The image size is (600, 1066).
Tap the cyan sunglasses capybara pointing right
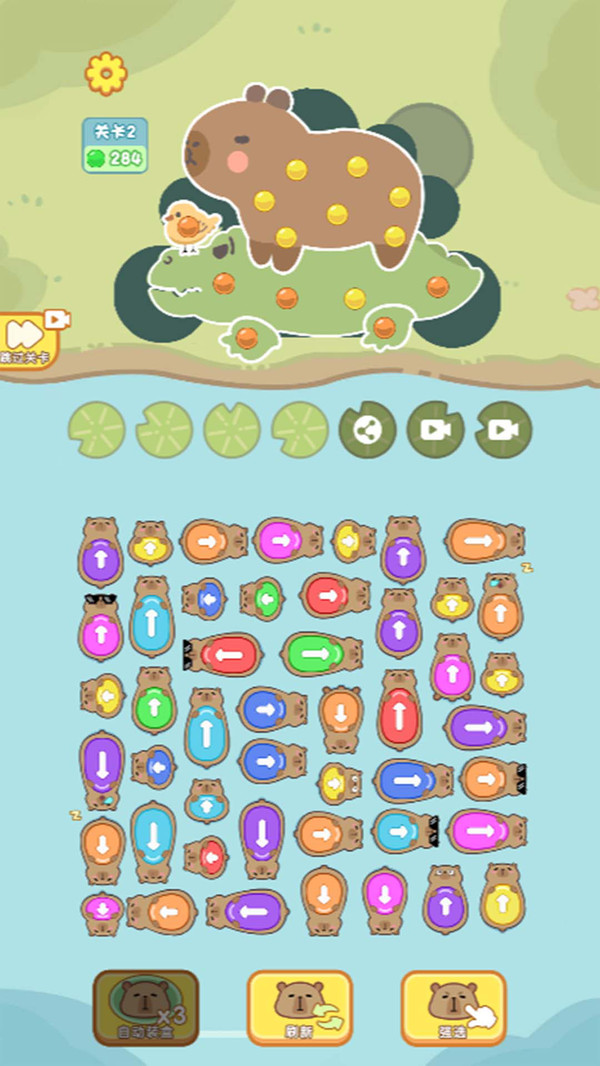tap(406, 831)
